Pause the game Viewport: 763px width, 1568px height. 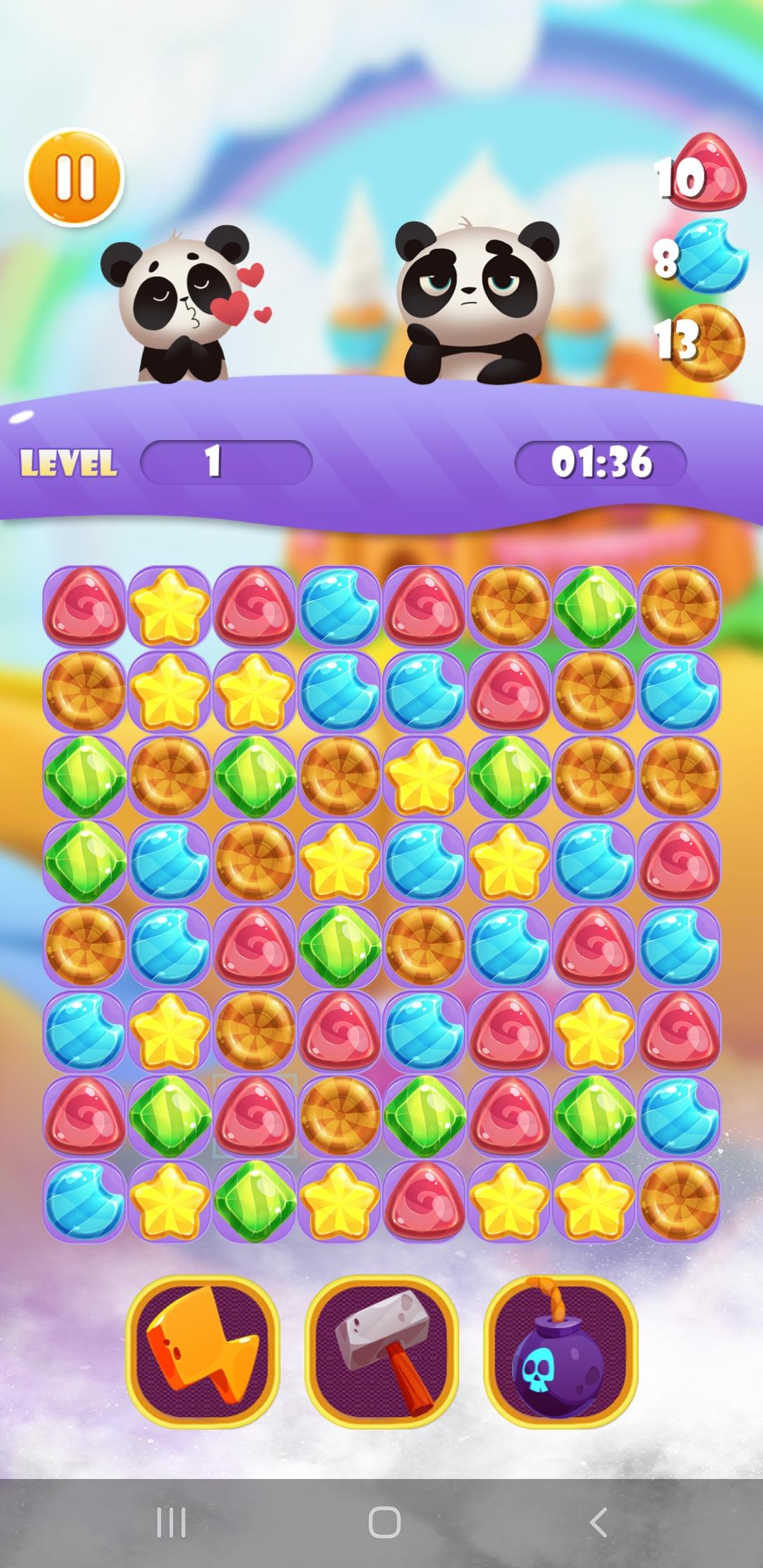point(73,177)
